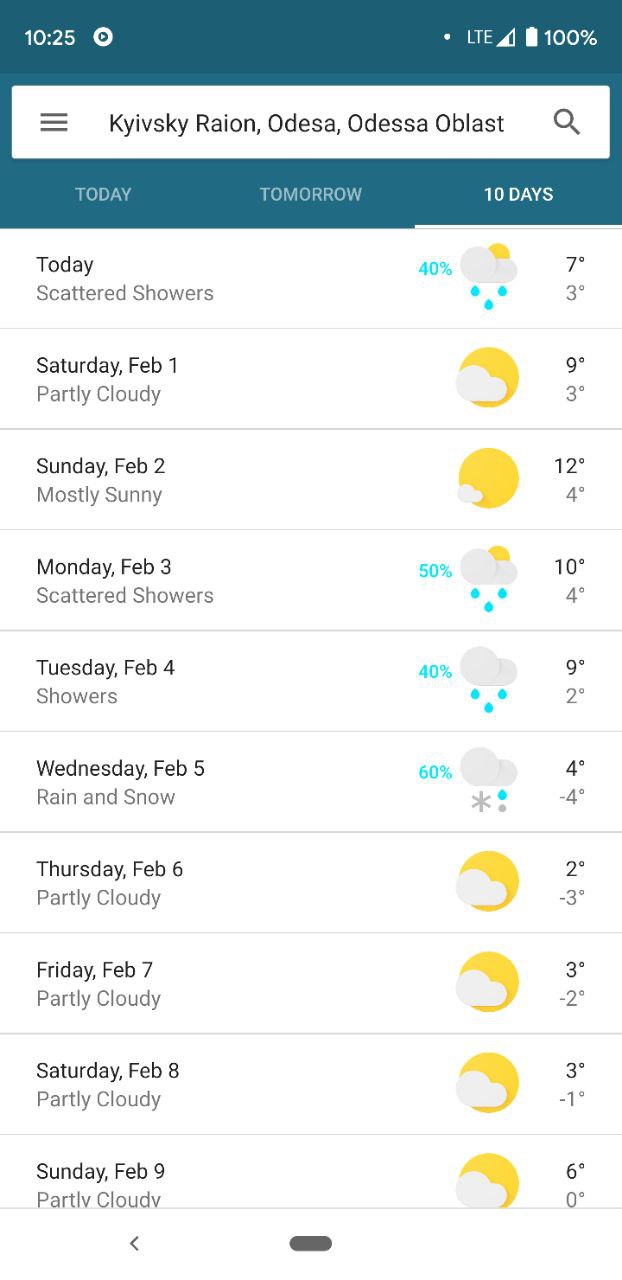Open the Friday, Feb 7 forecast

tap(311, 983)
